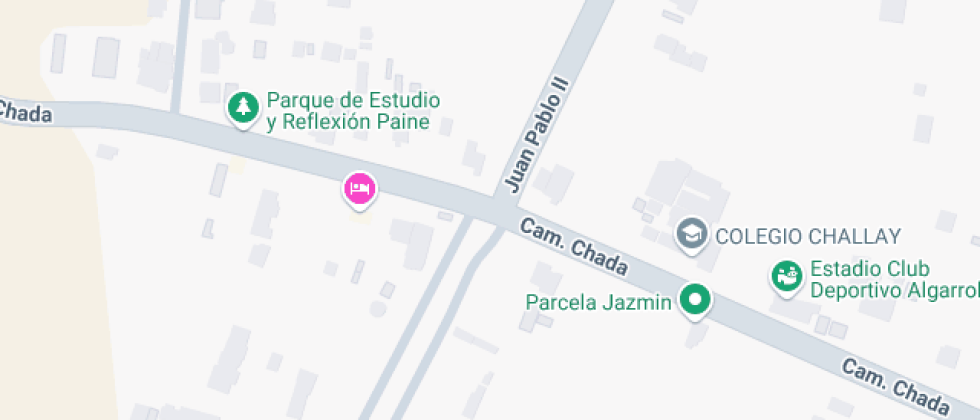Select the pink lodging pin on the map
Image resolution: width=980 pixels, height=420 pixels.
click(360, 187)
